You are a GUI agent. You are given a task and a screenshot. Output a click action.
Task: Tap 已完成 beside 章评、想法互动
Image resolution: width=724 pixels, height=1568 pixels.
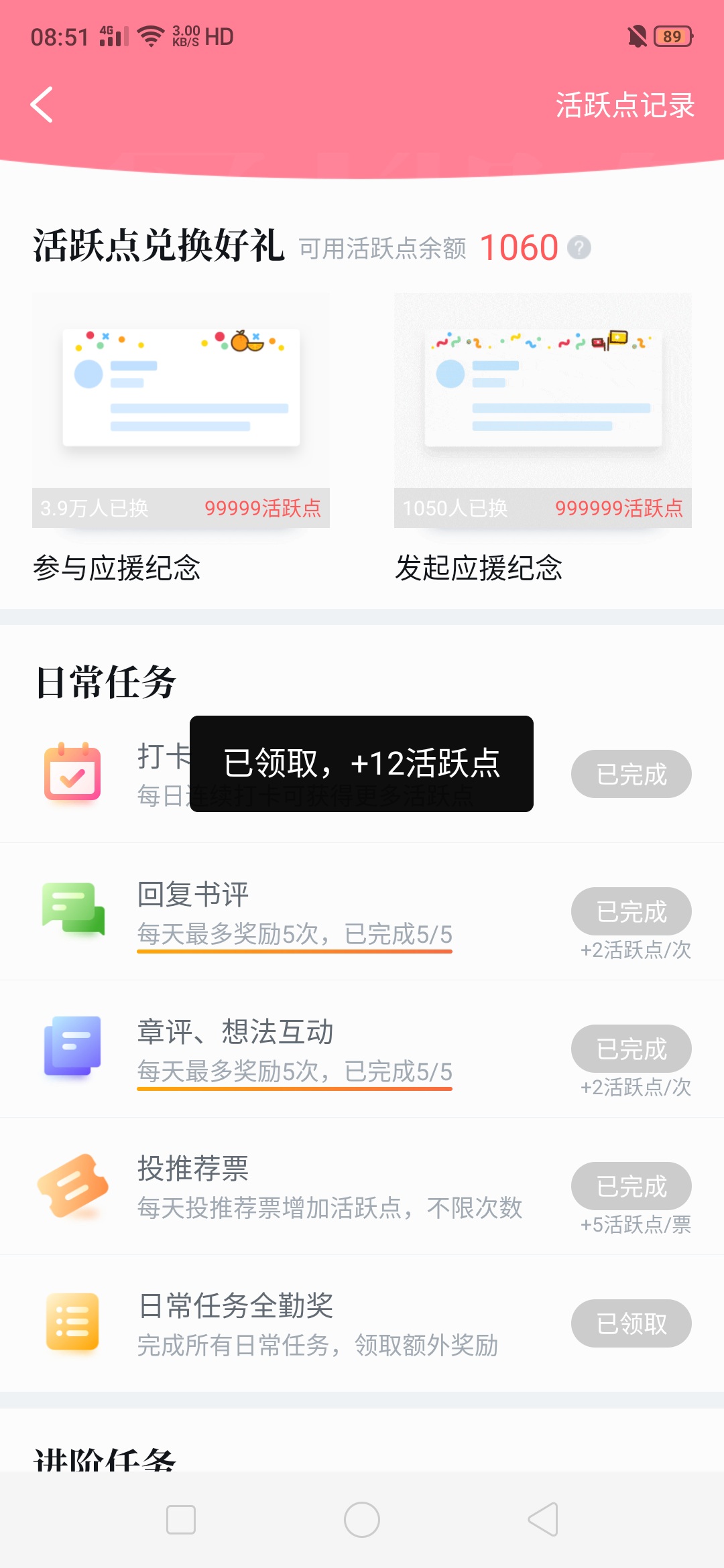pyautogui.click(x=631, y=1049)
